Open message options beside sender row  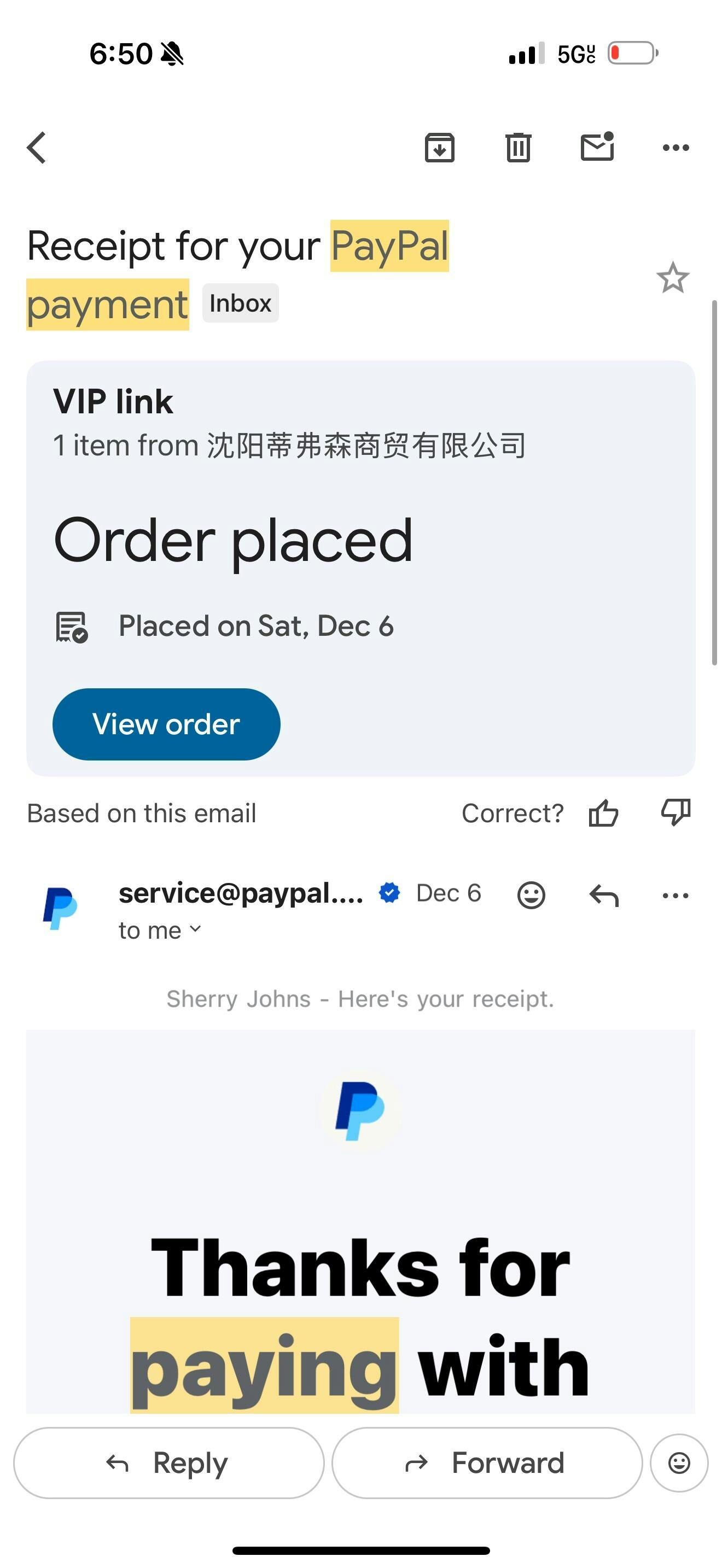676,896
